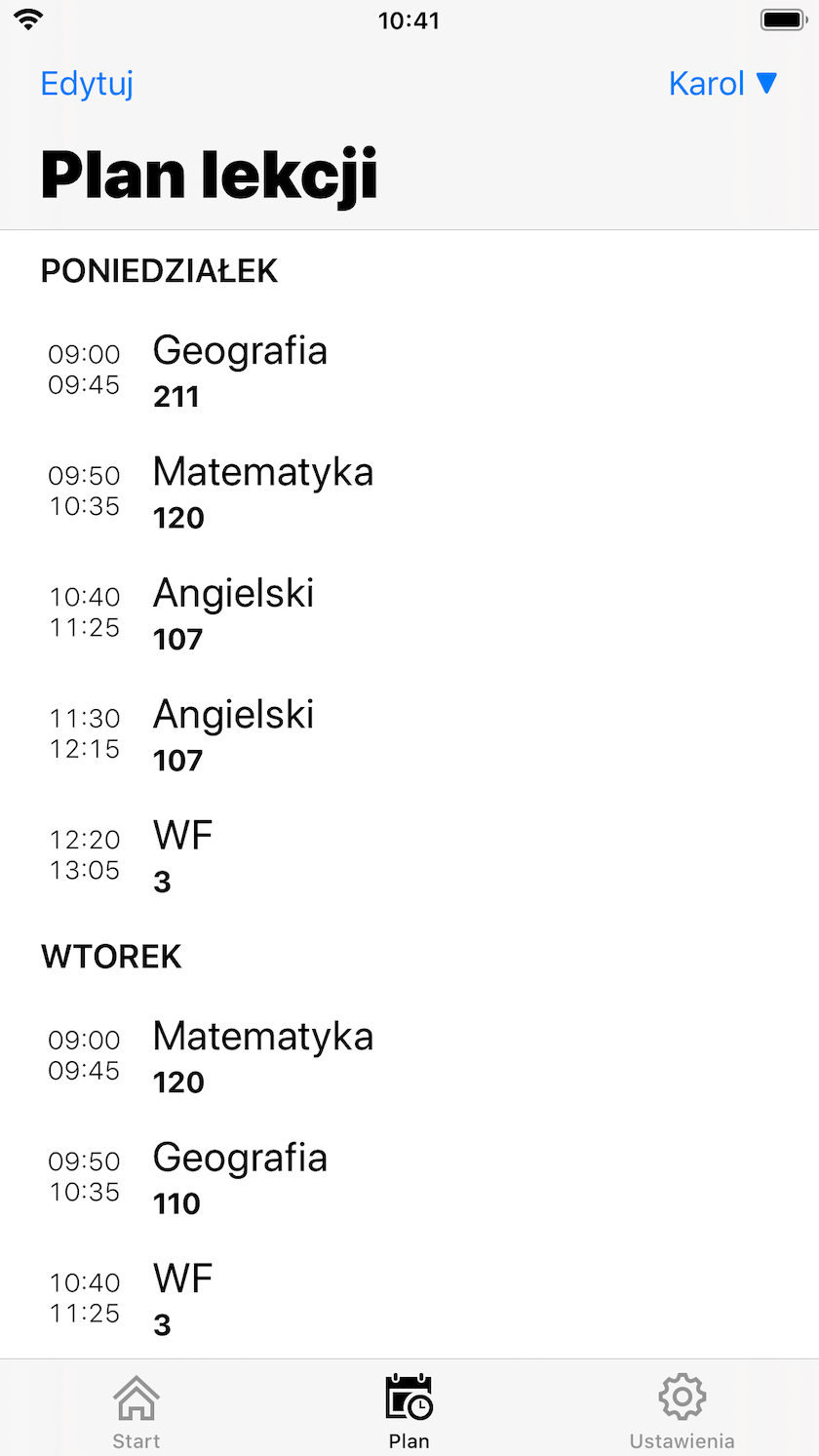The image size is (819, 1456).
Task: Open settings via the gear symbol
Action: pyautogui.click(x=681, y=1397)
